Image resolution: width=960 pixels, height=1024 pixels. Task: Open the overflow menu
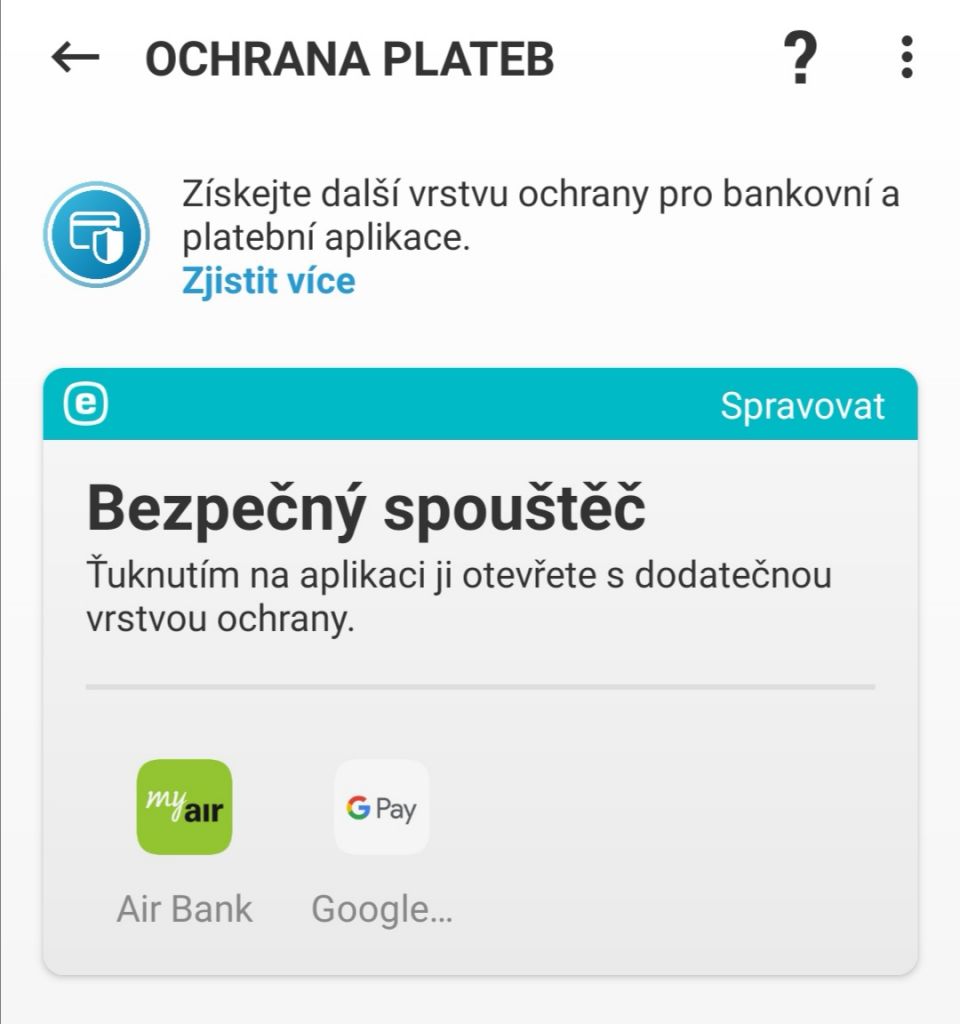click(x=906, y=59)
